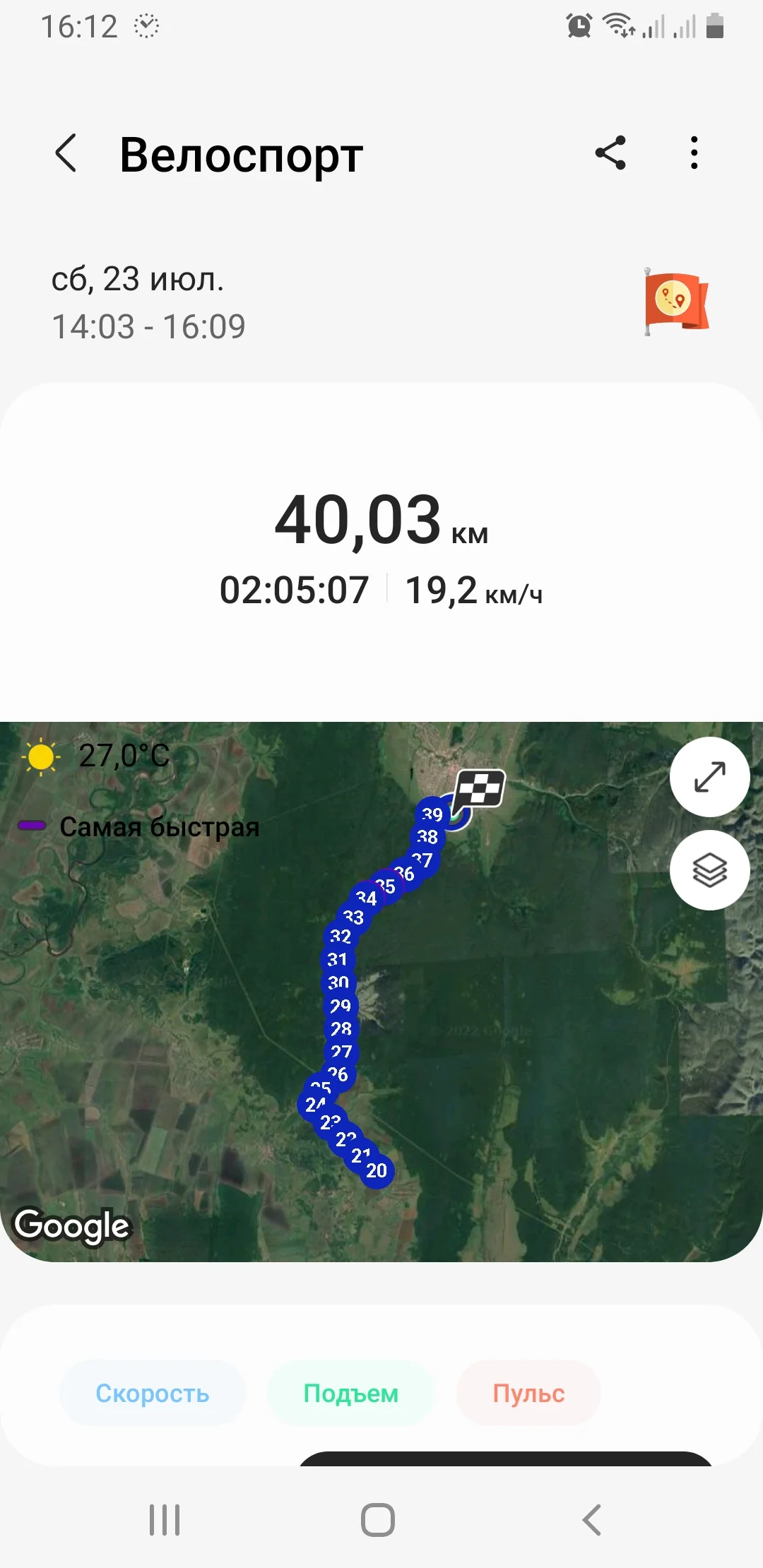Share this cycling workout
The width and height of the screenshot is (763, 1568).
610,153
